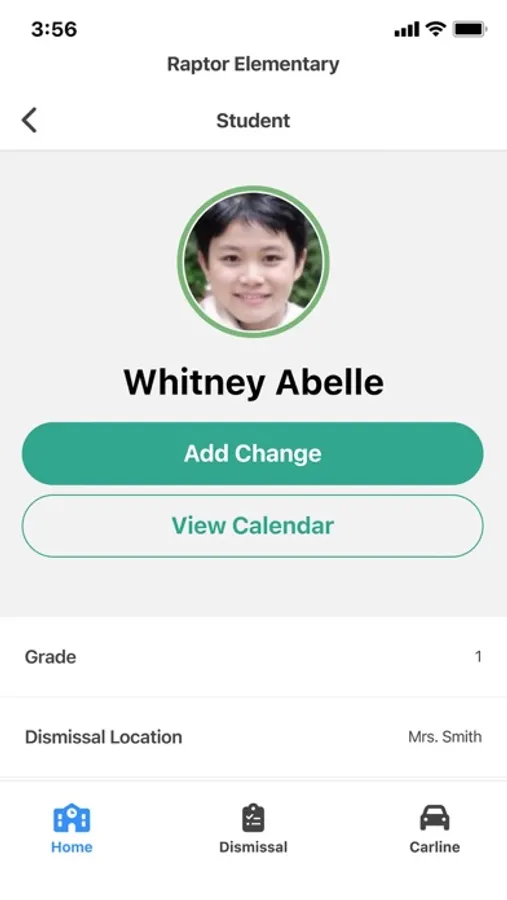
Task: Tap the Add Change button
Action: click(253, 453)
